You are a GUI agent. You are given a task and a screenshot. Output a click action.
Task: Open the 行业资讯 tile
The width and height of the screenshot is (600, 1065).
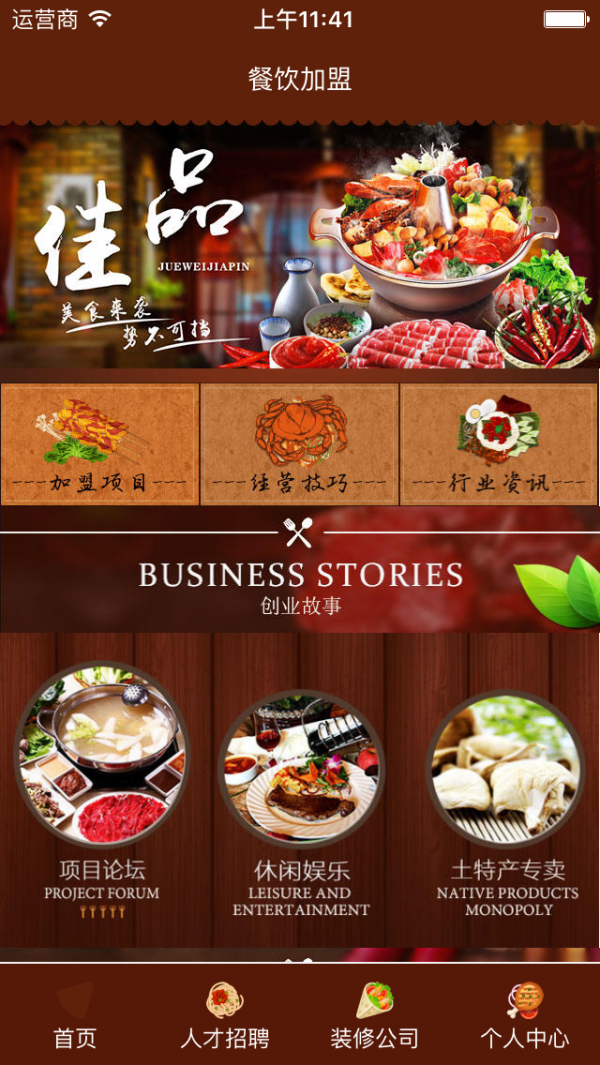coord(499,445)
